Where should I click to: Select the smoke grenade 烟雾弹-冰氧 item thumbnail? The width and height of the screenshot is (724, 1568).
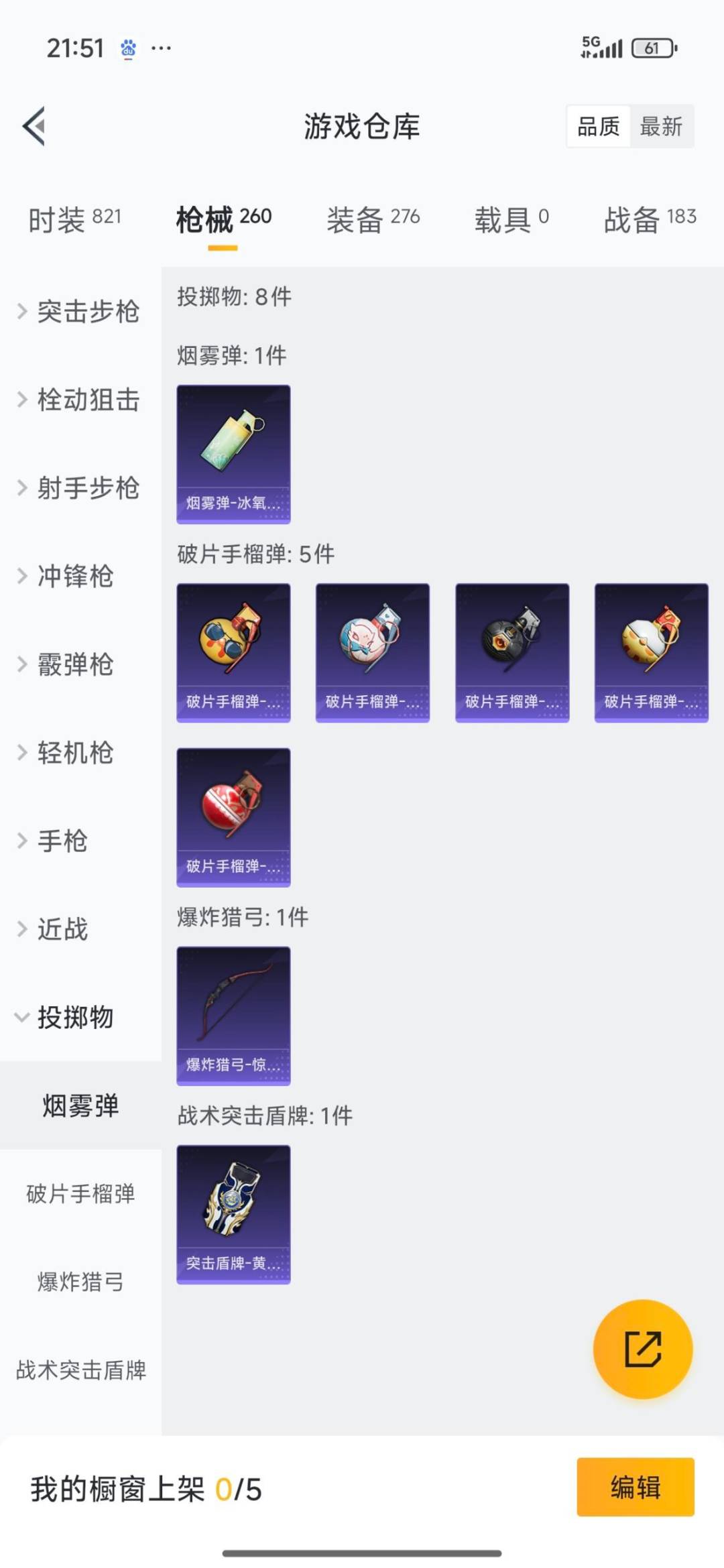click(233, 453)
